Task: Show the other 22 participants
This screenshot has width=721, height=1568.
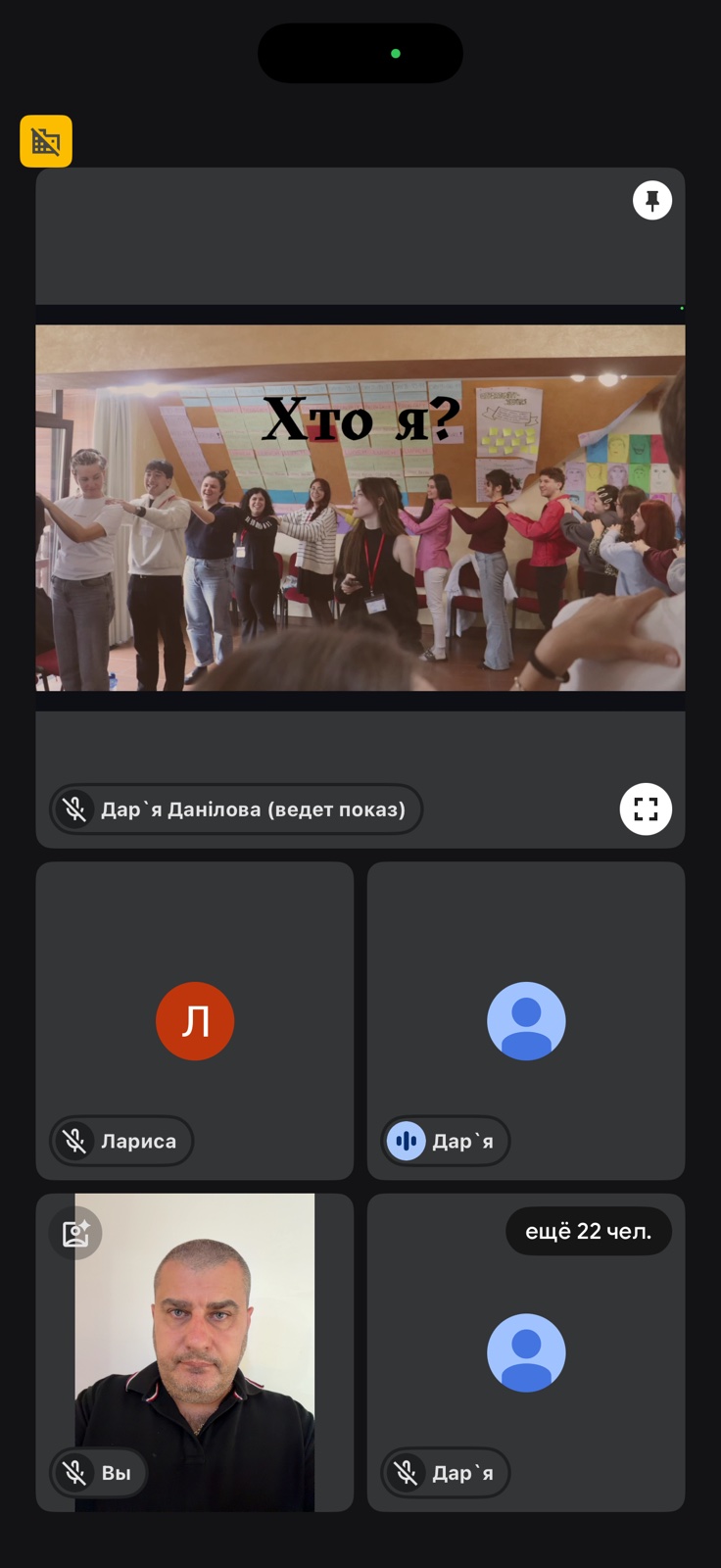Action: [588, 1231]
